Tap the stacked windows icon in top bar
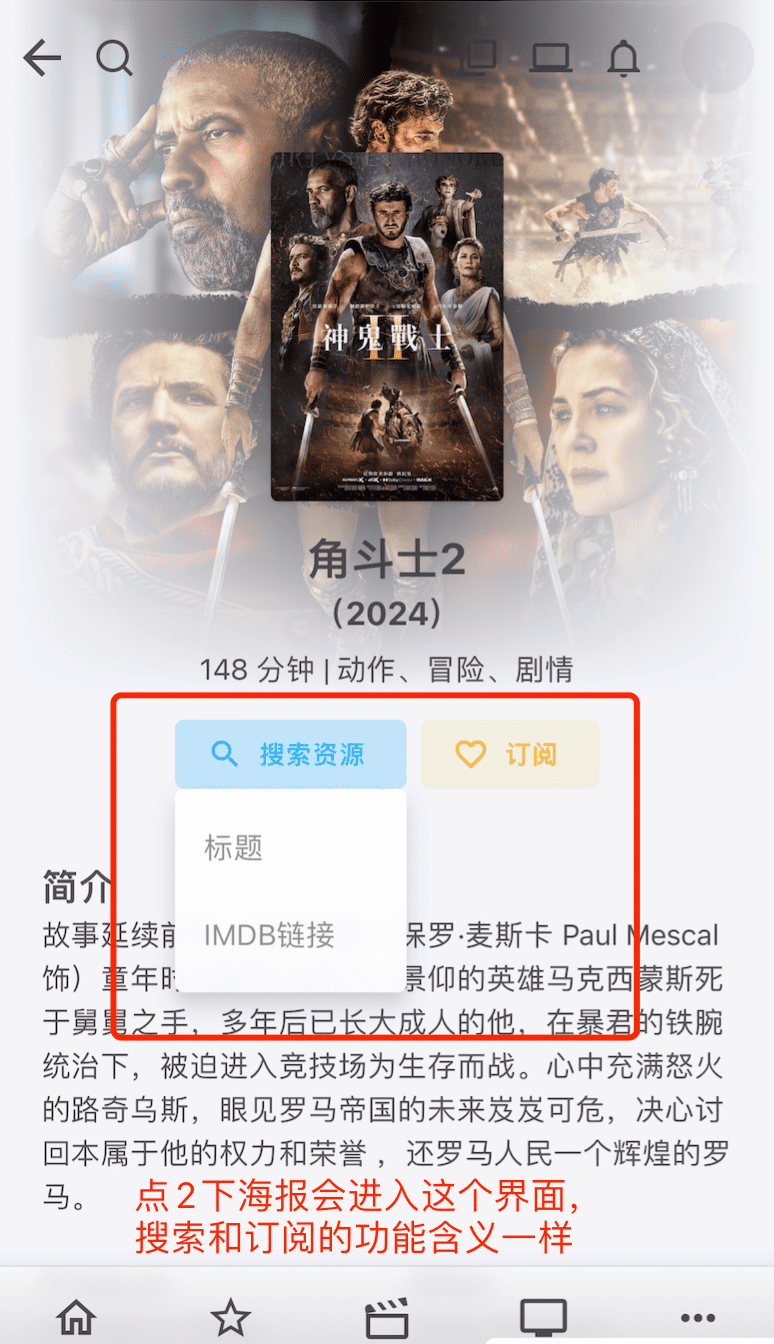This screenshot has width=774, height=1344. click(480, 58)
